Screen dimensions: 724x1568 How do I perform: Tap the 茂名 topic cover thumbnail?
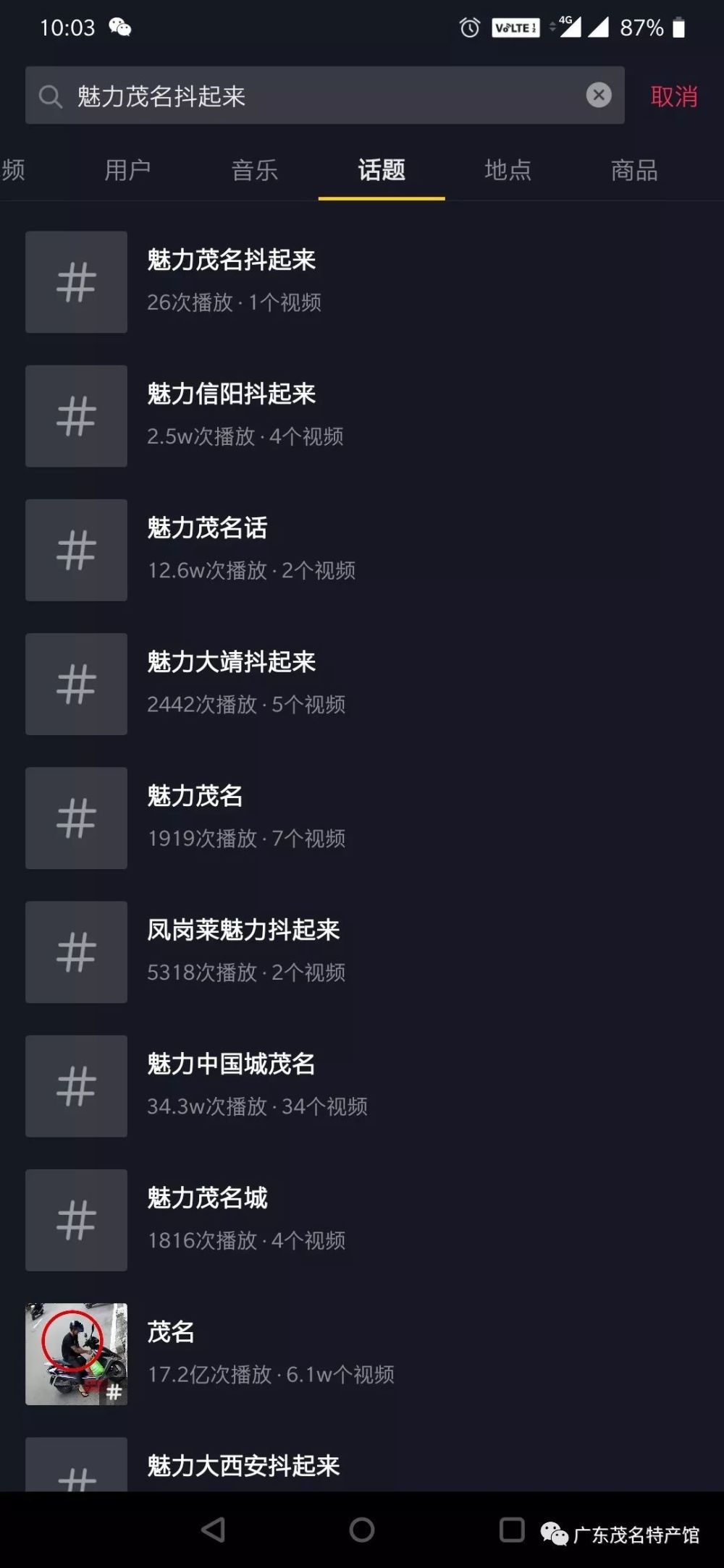click(76, 1355)
